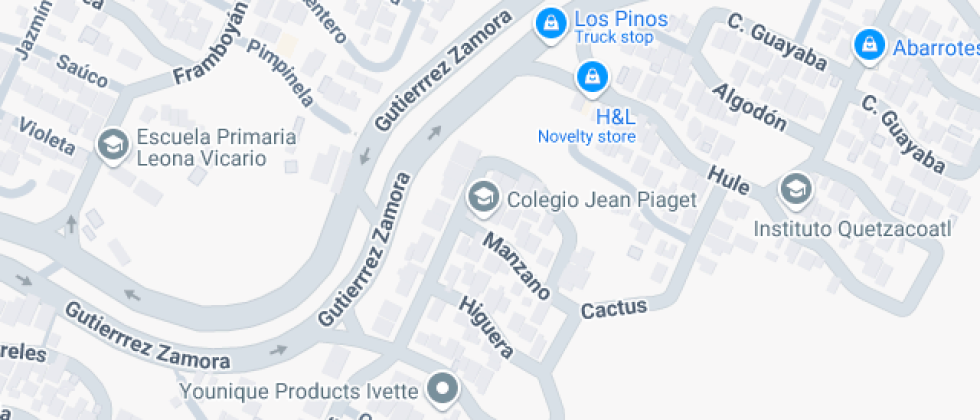The height and width of the screenshot is (420, 980).
Task: Open Escuela Primaria Leona Vicario place marker
Action: click(x=113, y=146)
